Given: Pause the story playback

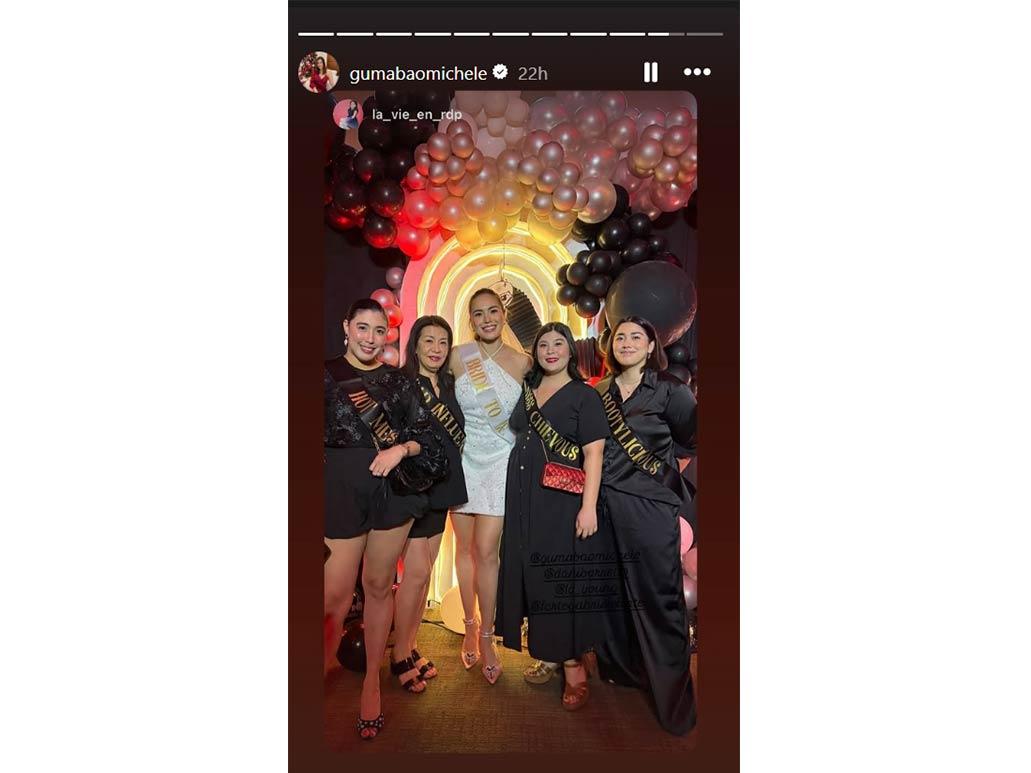Looking at the screenshot, I should click(x=650, y=72).
